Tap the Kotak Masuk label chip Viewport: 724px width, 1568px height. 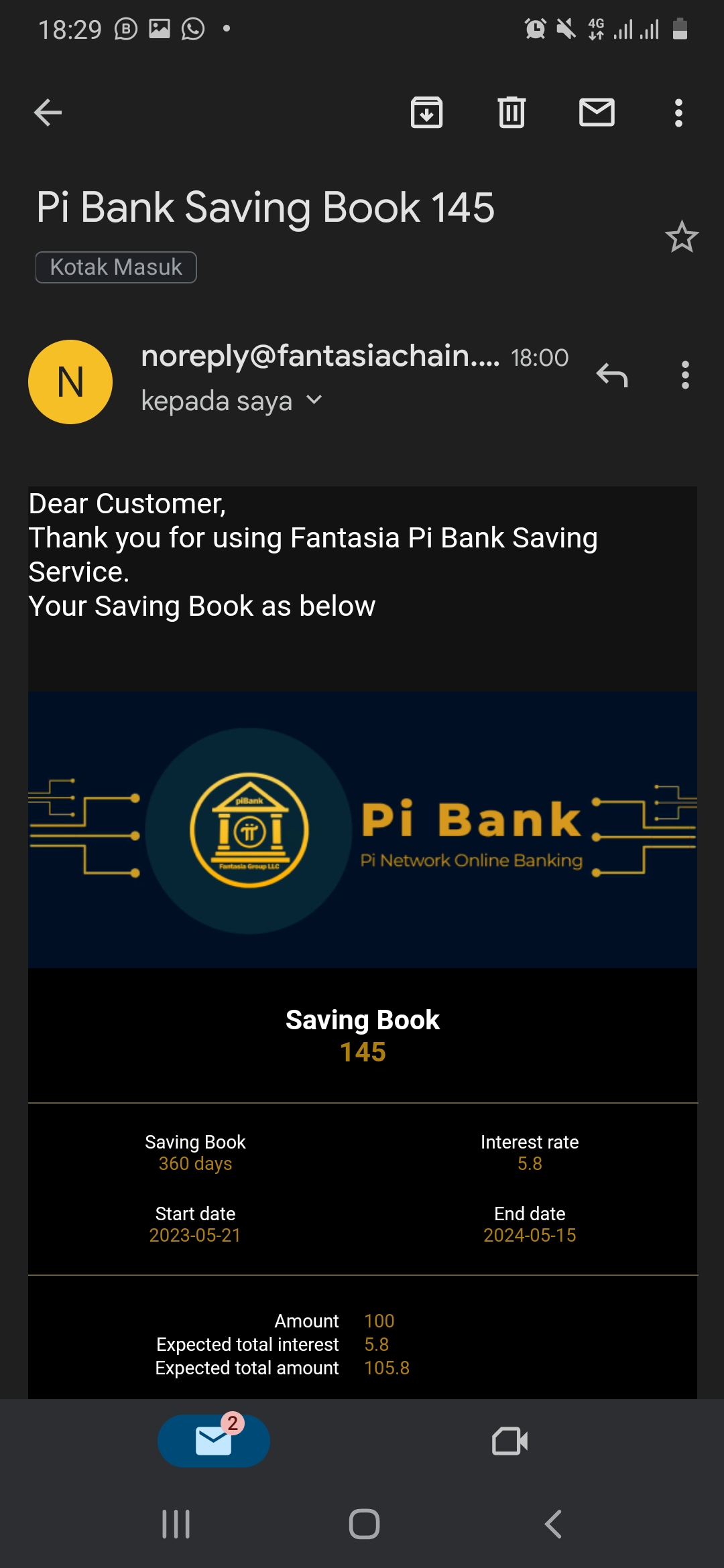(x=116, y=267)
